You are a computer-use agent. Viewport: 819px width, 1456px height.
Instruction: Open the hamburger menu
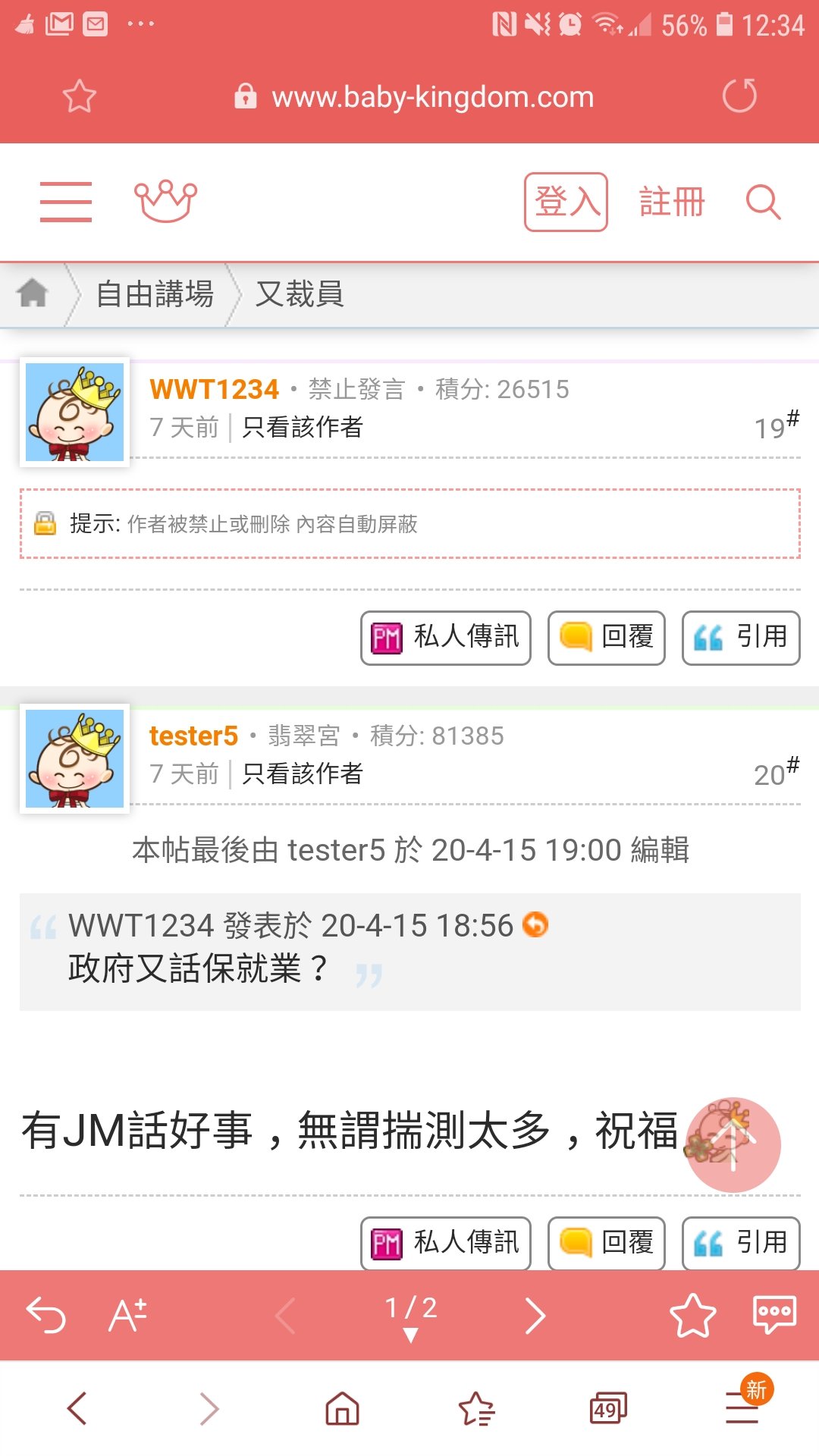click(x=66, y=202)
